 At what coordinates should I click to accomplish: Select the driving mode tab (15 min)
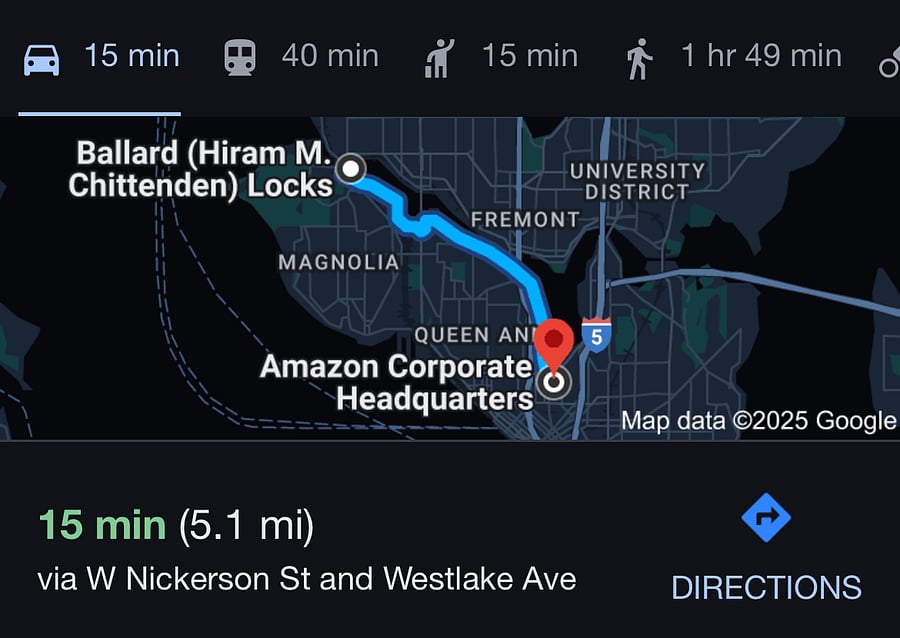tap(100, 57)
